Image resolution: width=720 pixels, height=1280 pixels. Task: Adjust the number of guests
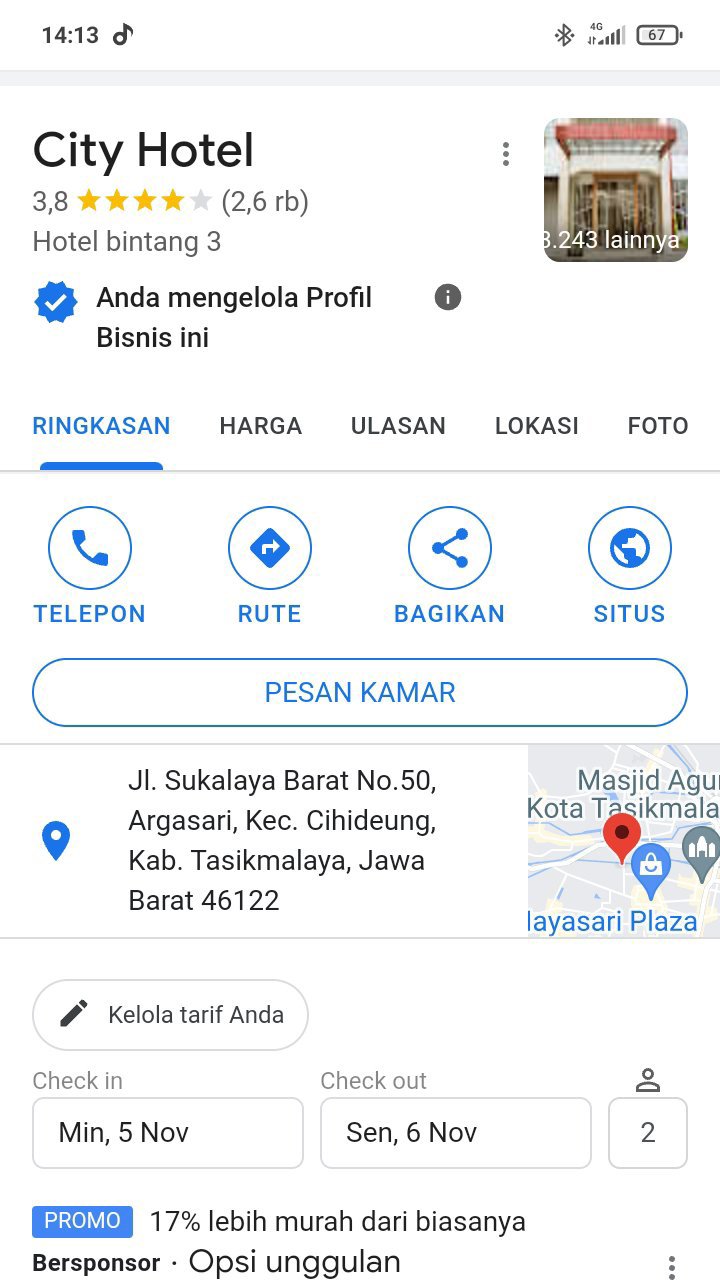pos(647,1132)
